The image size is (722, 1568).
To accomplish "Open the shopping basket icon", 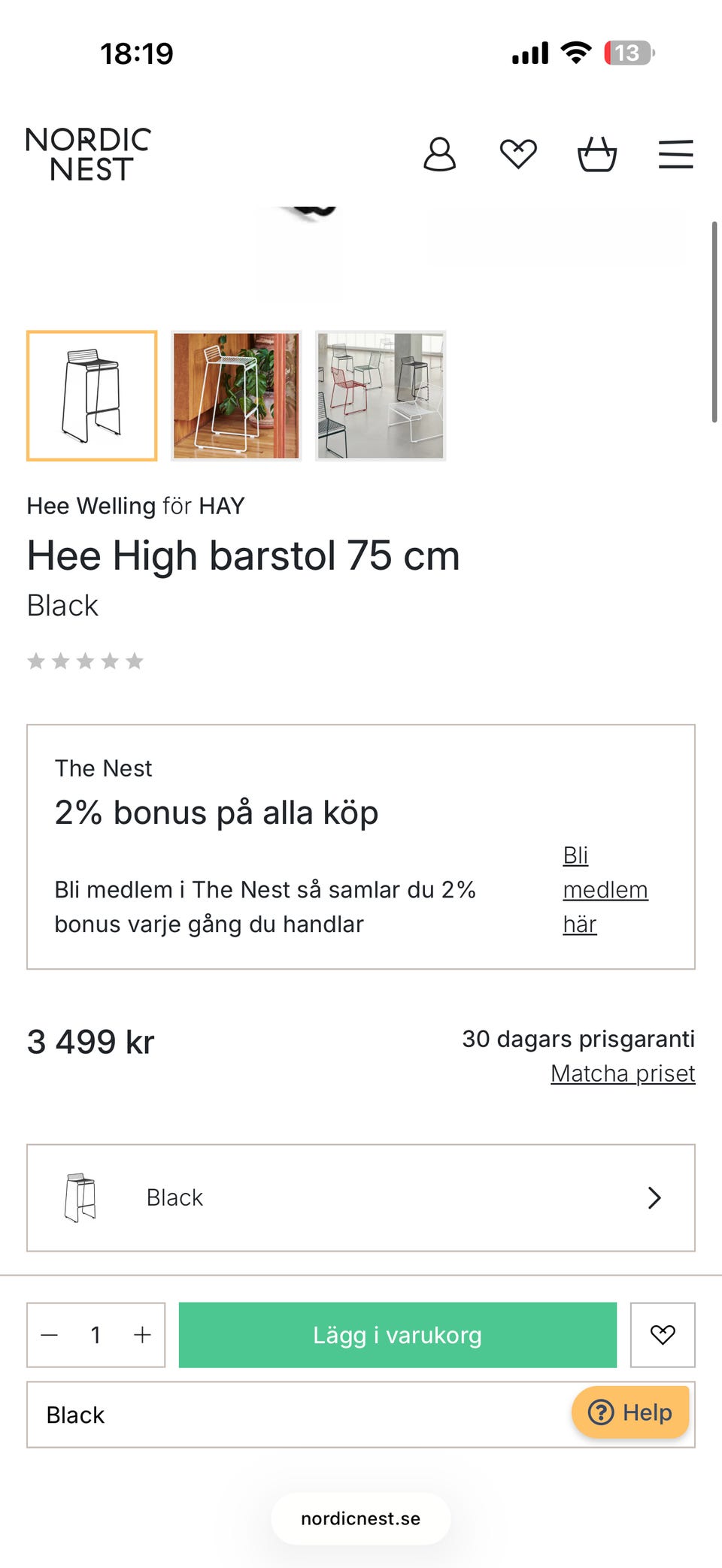I will coord(598,154).
